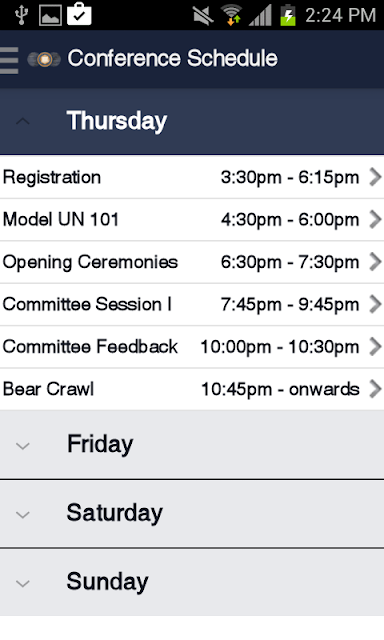Expand the Sunday schedule
The image size is (384, 640).
click(x=192, y=582)
